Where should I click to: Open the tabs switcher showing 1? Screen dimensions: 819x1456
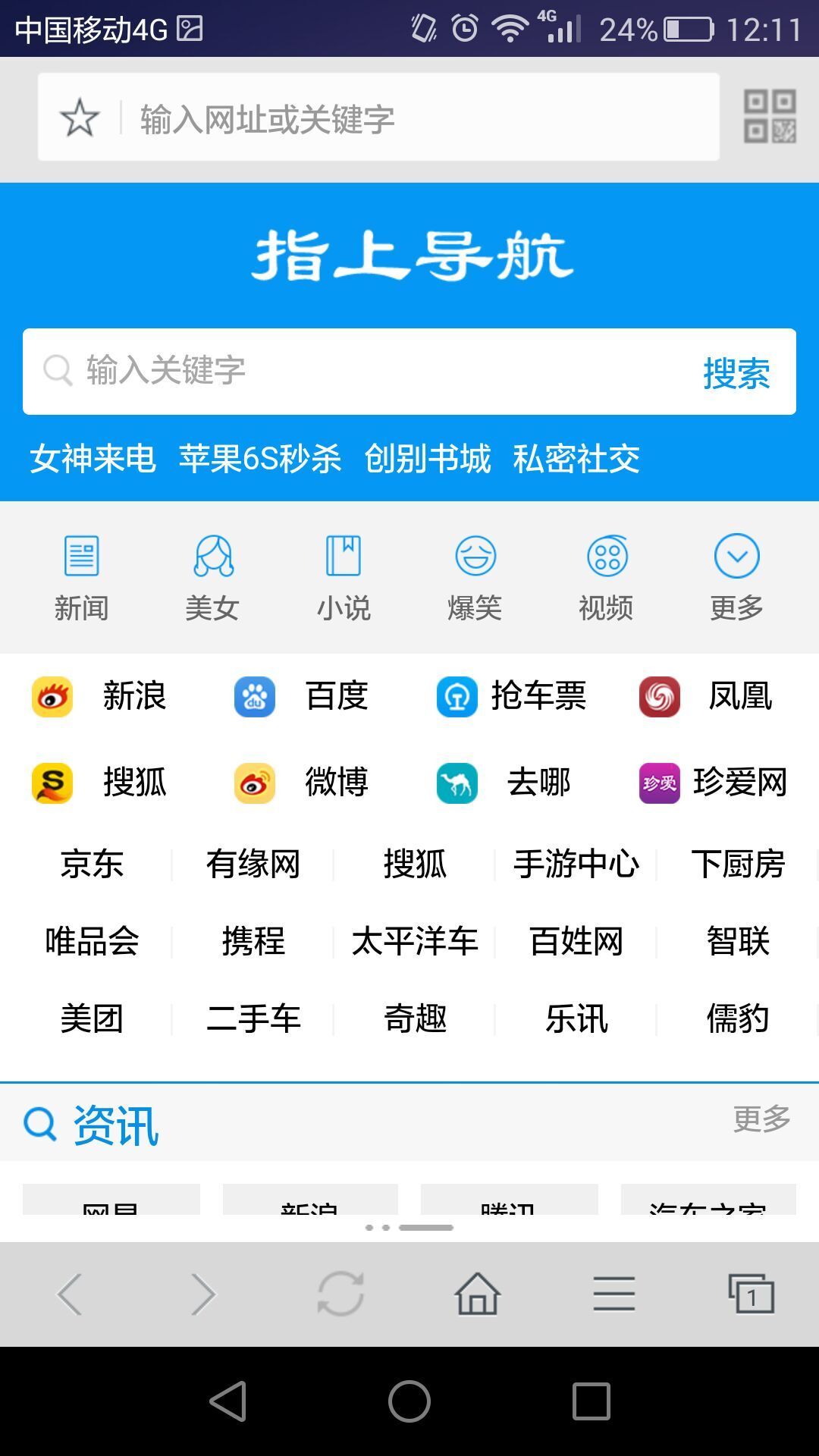[x=751, y=1294]
